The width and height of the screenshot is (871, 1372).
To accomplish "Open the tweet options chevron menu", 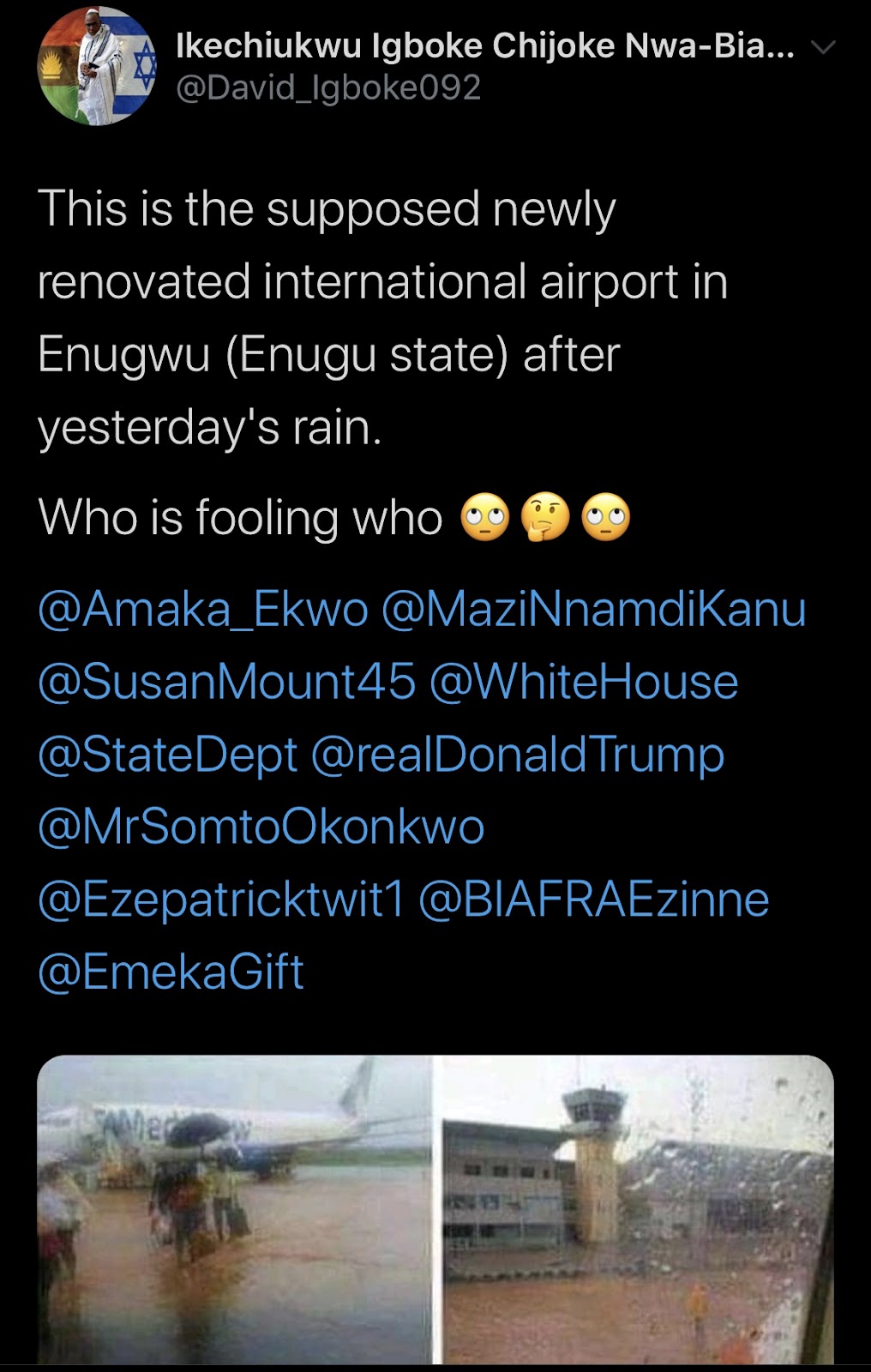I will pyautogui.click(x=823, y=48).
